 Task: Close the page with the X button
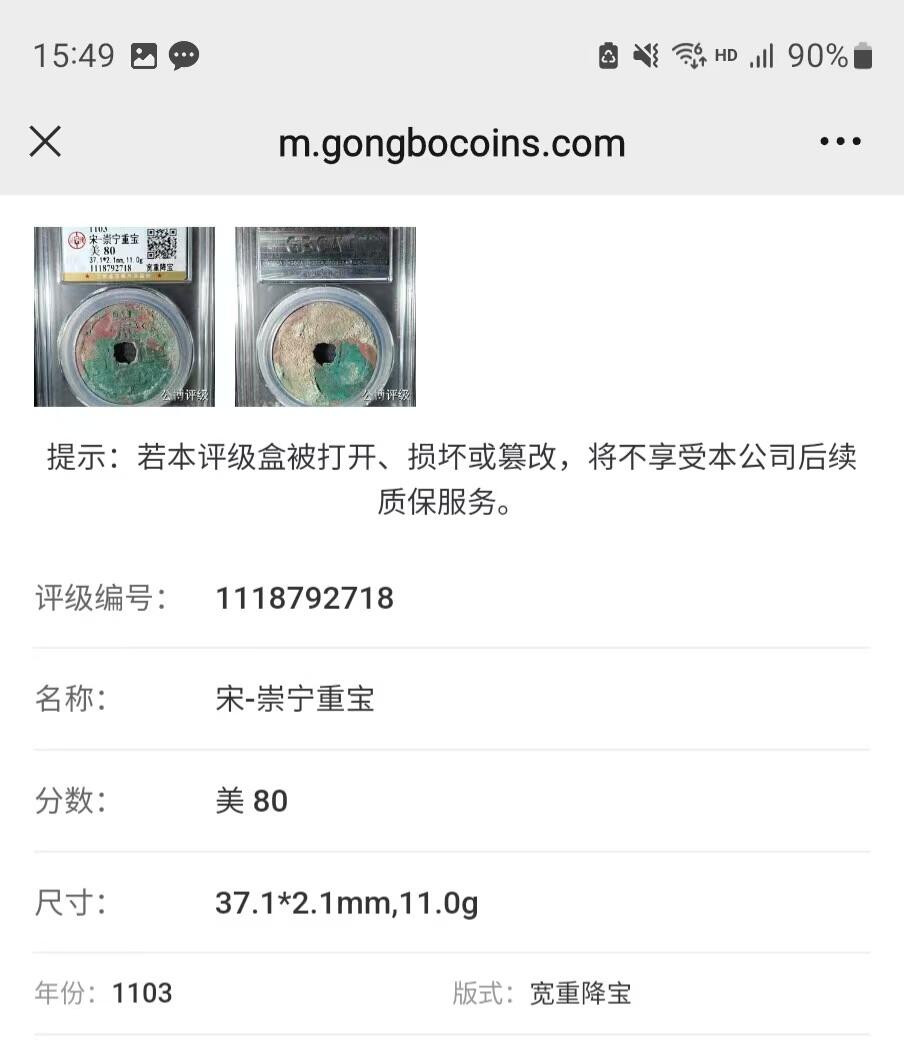click(x=45, y=142)
